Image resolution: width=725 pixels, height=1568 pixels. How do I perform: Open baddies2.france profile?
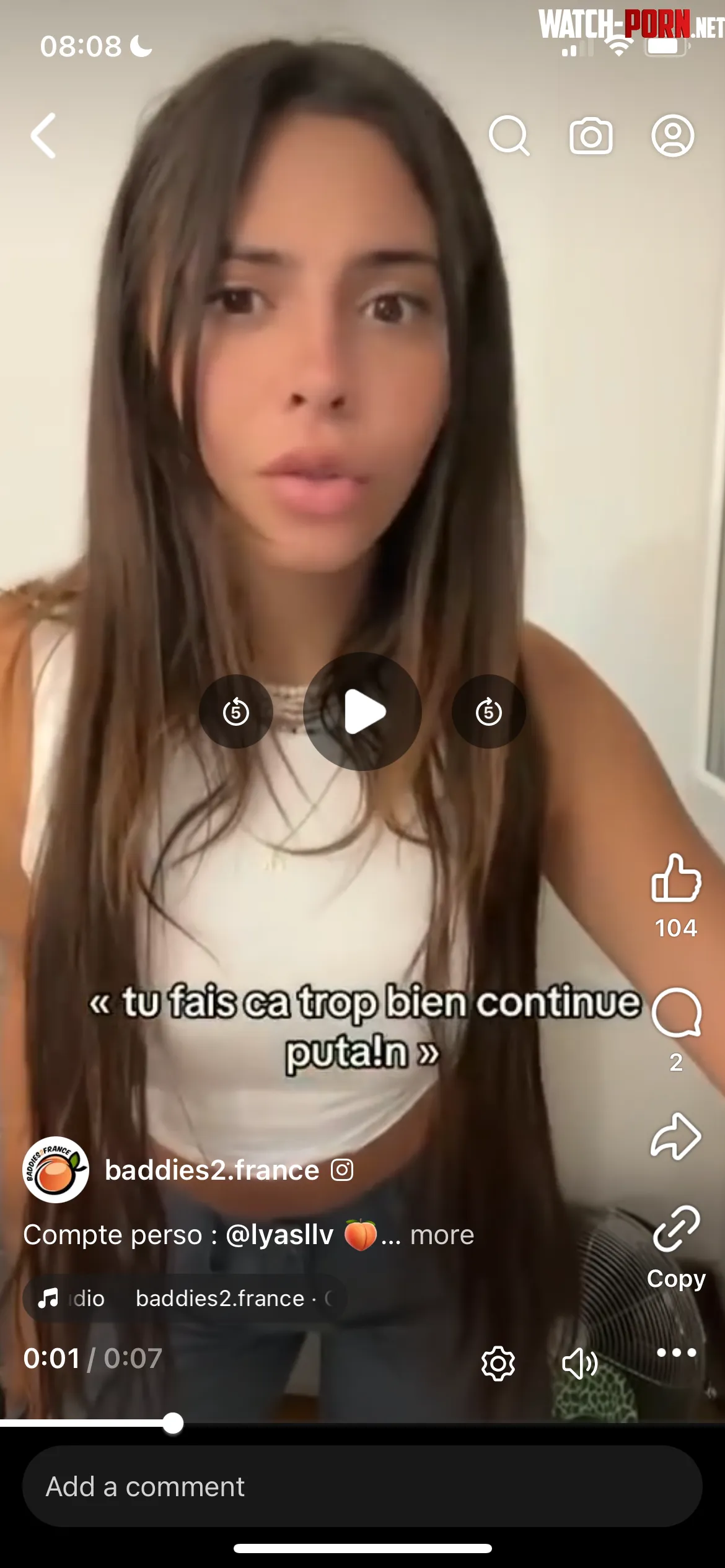point(211,1170)
